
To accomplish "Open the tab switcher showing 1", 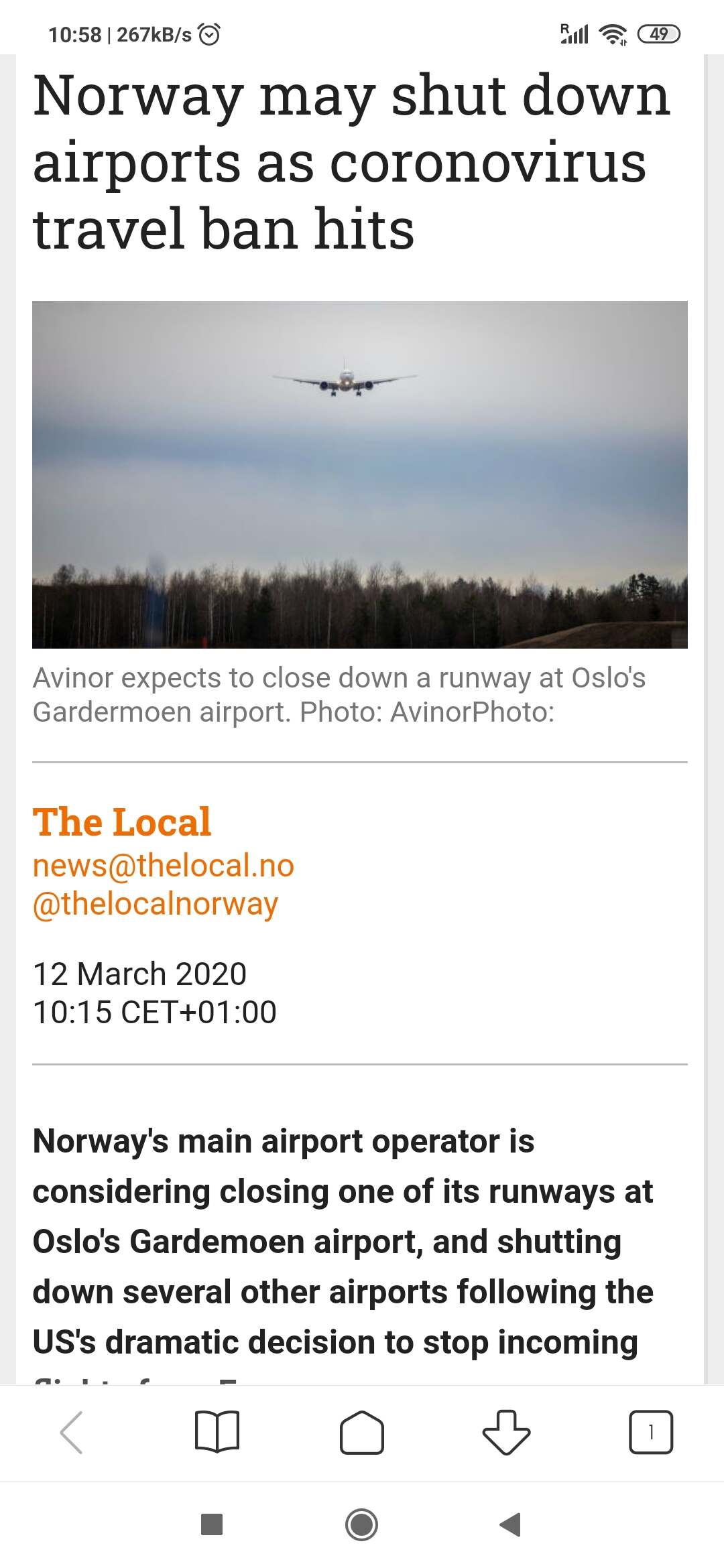I will pos(650,1432).
